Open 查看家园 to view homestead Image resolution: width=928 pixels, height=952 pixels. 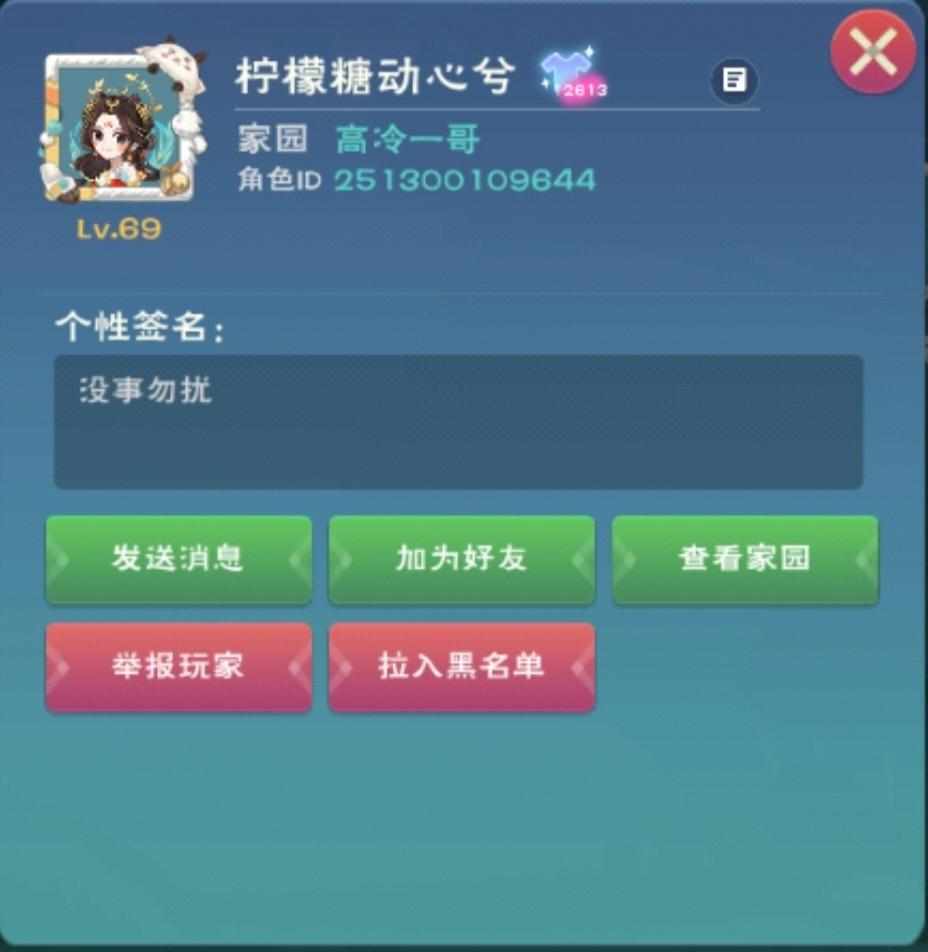745,559
